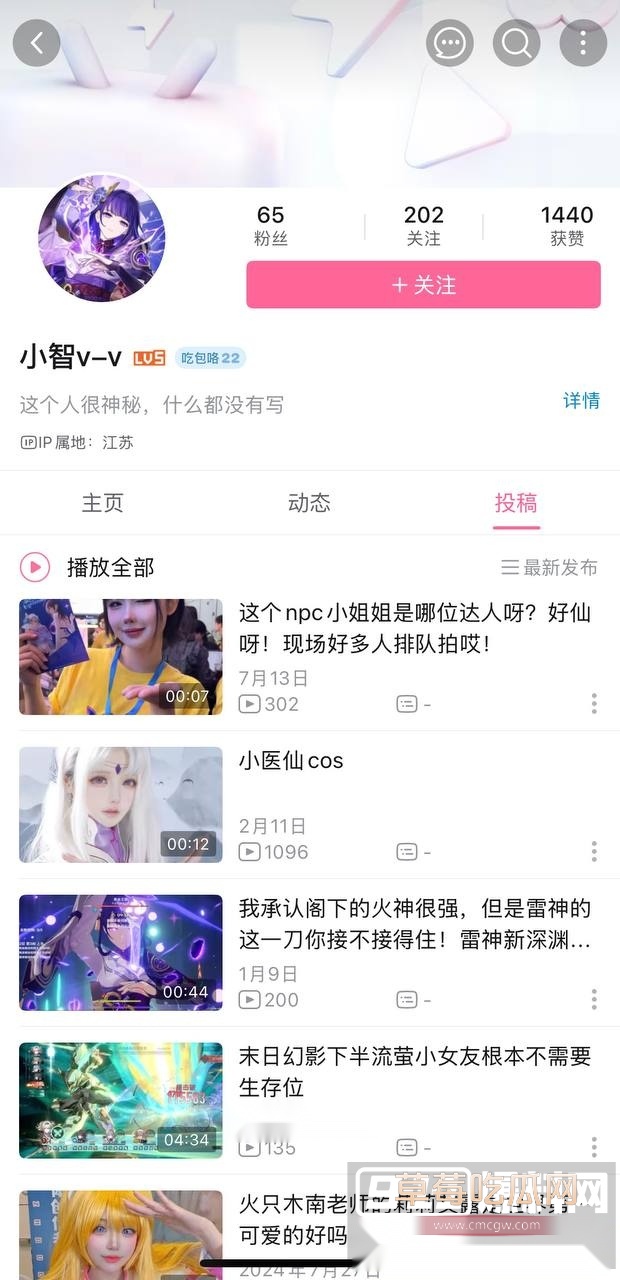Open search from the magnifier icon
Screen dimensions: 620x1280
coord(516,43)
